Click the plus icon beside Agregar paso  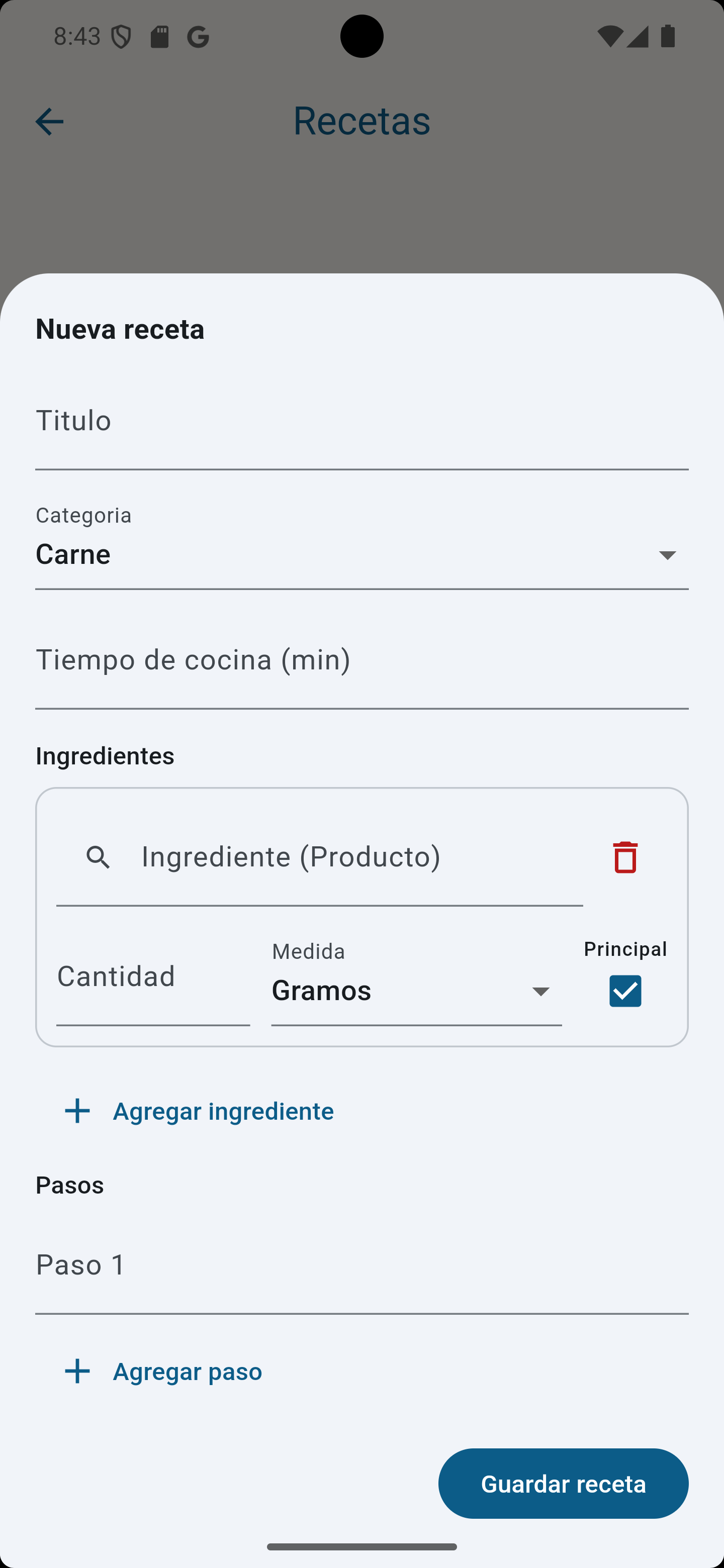coord(77,1371)
